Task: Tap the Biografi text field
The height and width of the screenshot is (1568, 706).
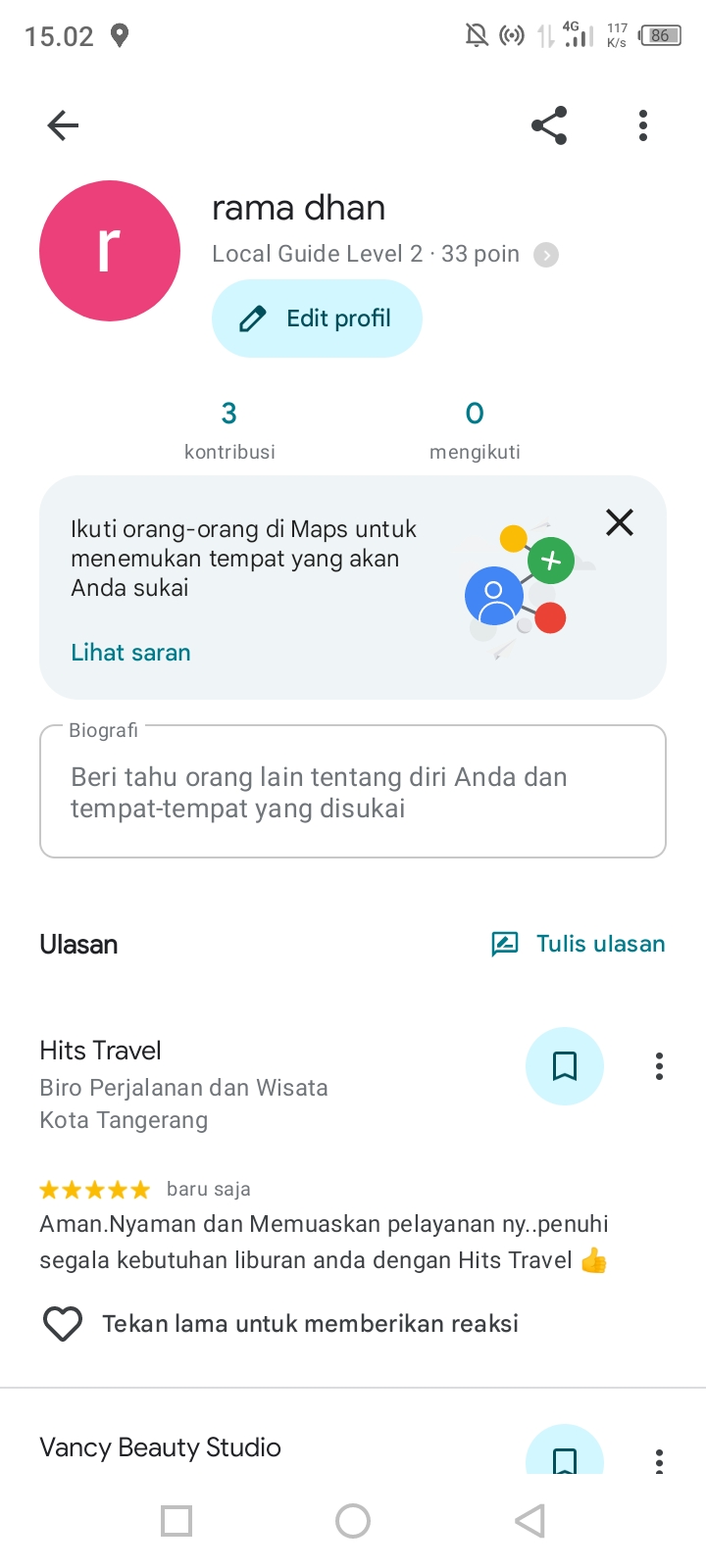Action: [353, 792]
